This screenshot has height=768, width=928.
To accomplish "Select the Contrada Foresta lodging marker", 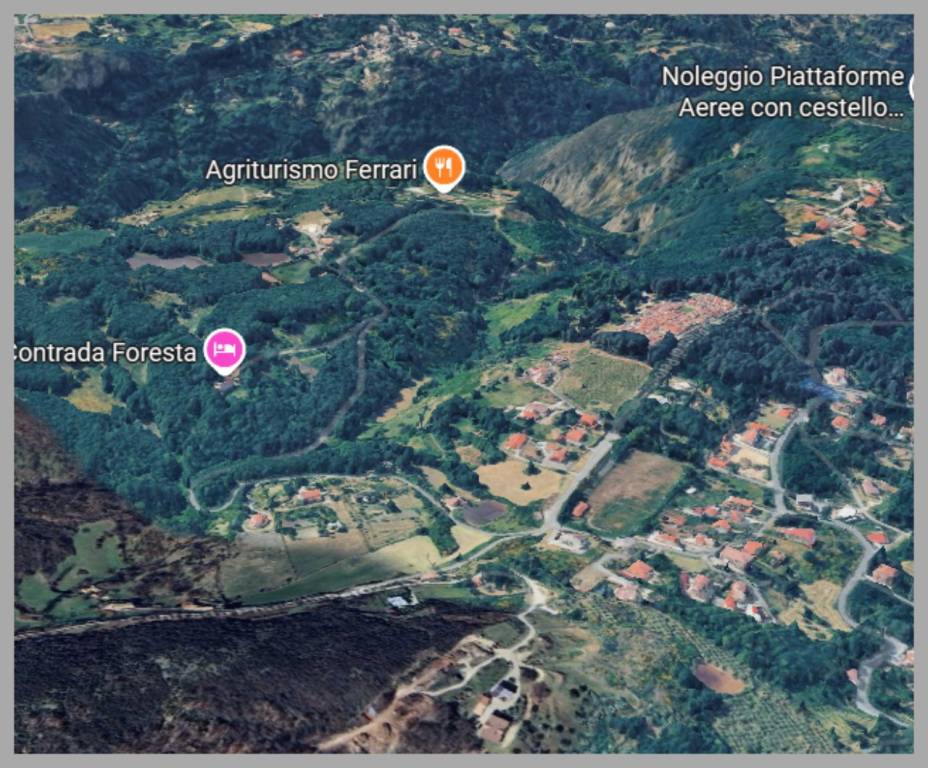I will click(x=225, y=350).
